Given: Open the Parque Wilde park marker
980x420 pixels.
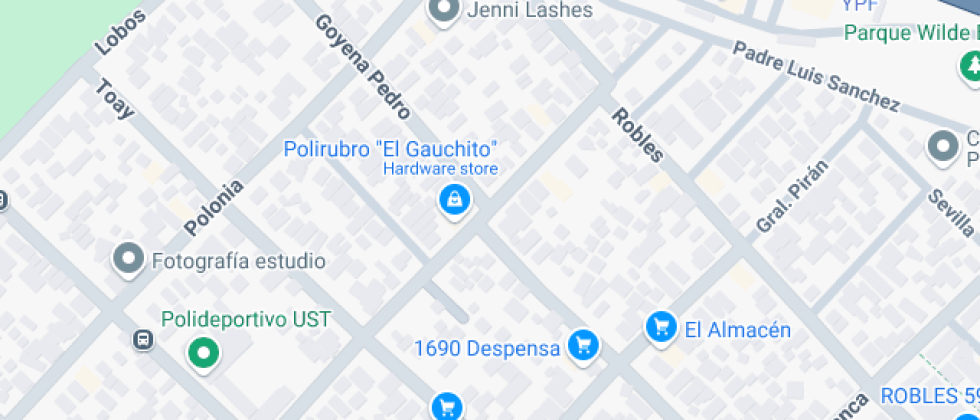Looking at the screenshot, I should pos(969,66).
